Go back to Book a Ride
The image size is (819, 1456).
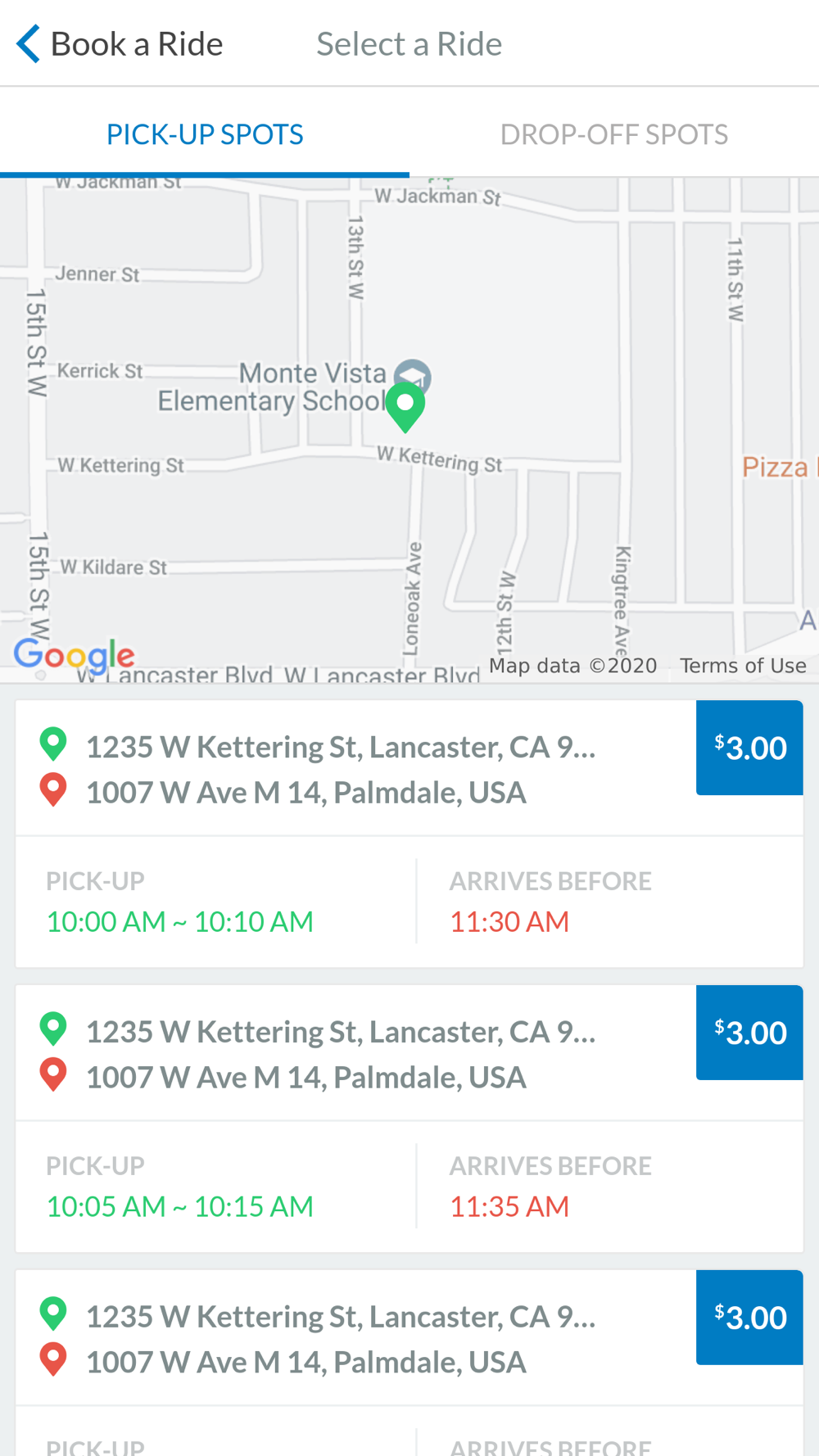coord(120,43)
